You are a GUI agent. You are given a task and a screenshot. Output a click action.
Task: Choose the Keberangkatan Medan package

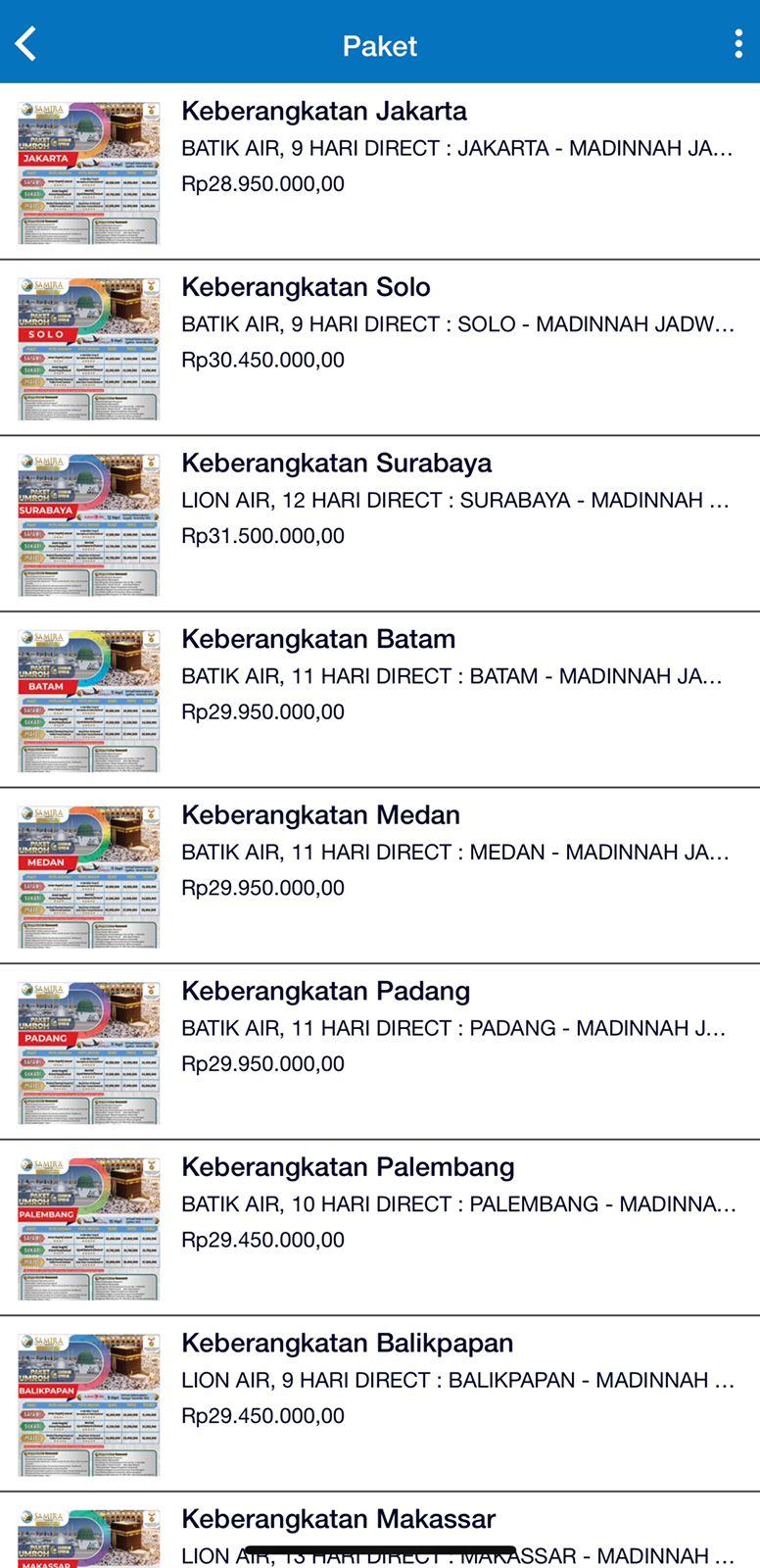pyautogui.click(x=380, y=876)
